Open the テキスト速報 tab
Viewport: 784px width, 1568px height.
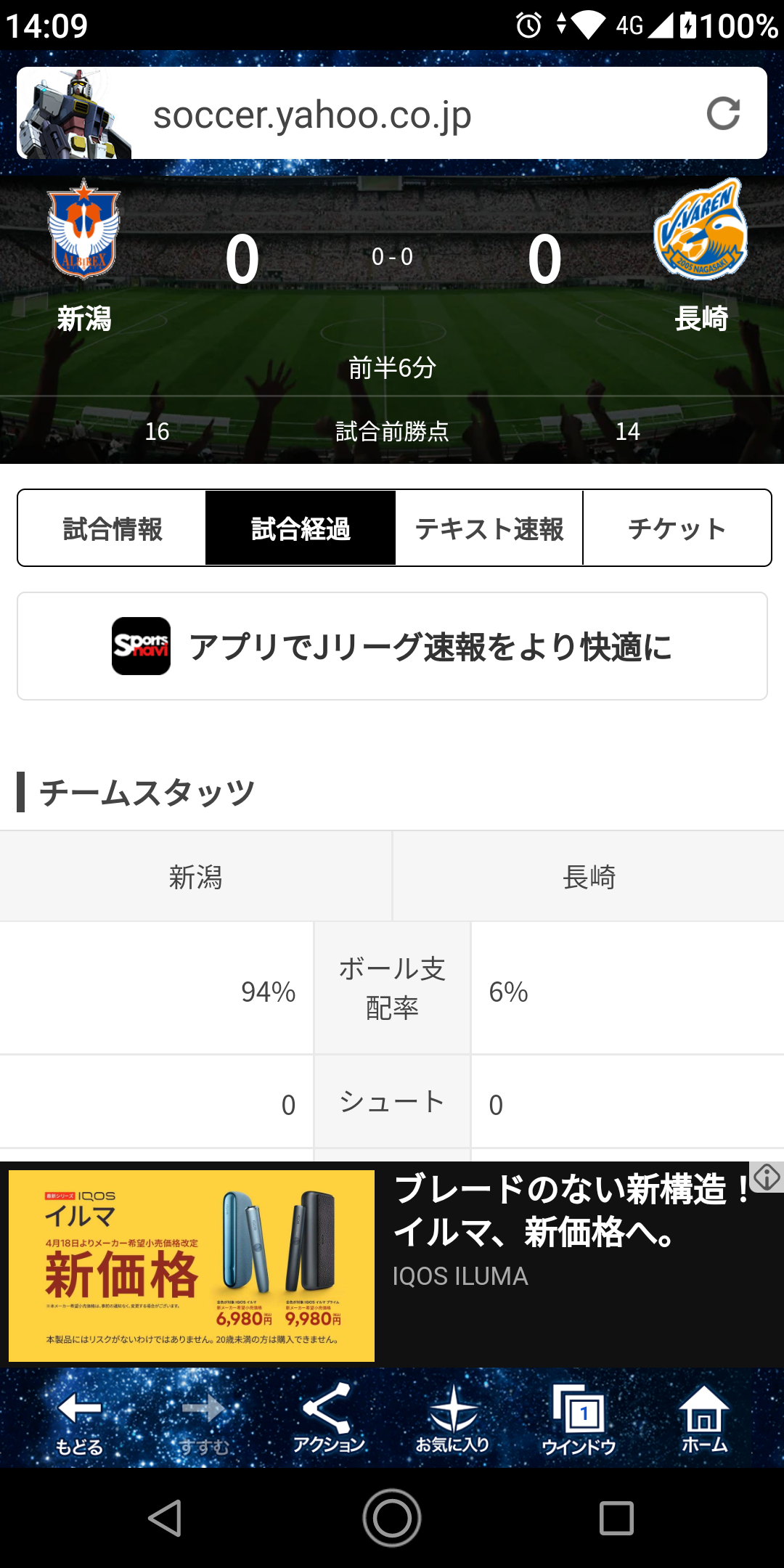click(x=489, y=528)
